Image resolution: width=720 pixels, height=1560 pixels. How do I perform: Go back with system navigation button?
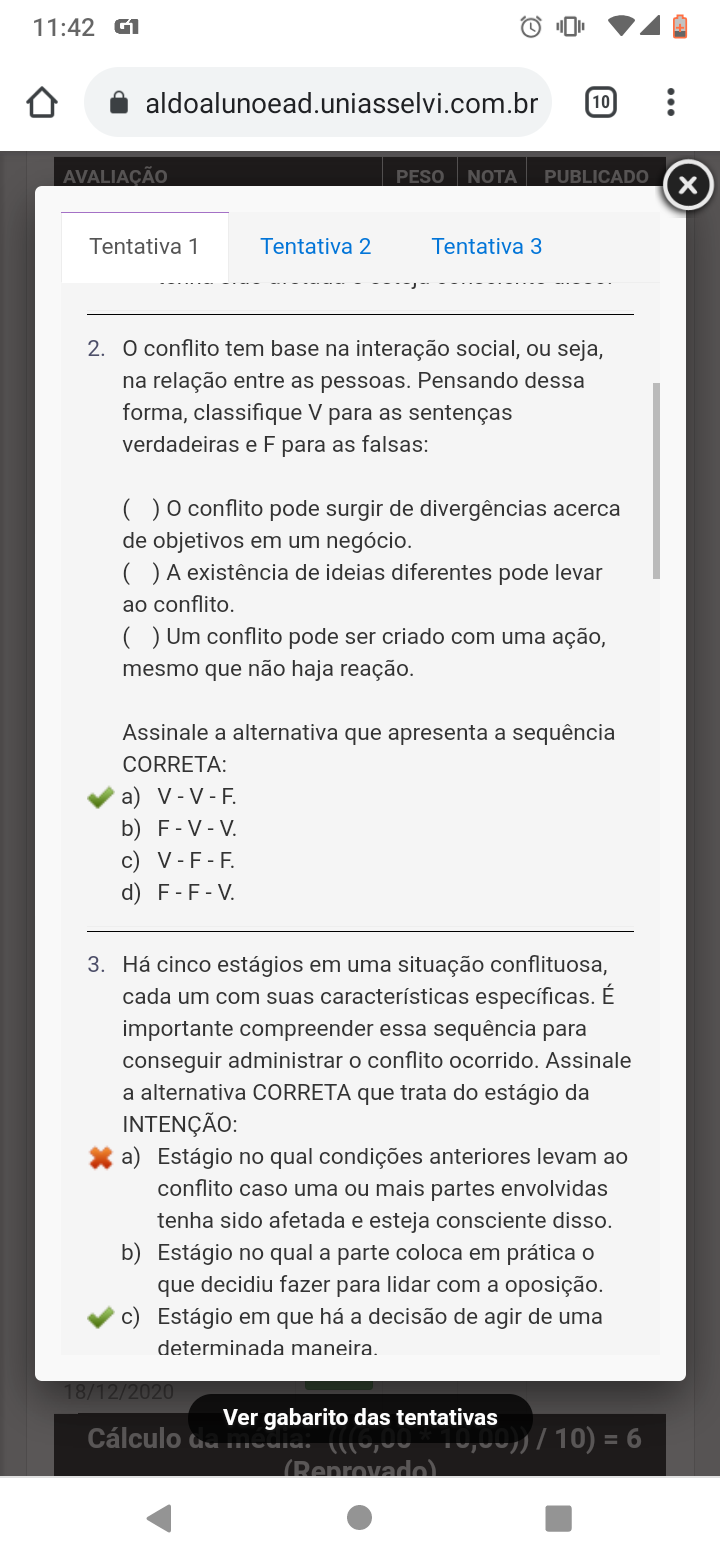(158, 1518)
